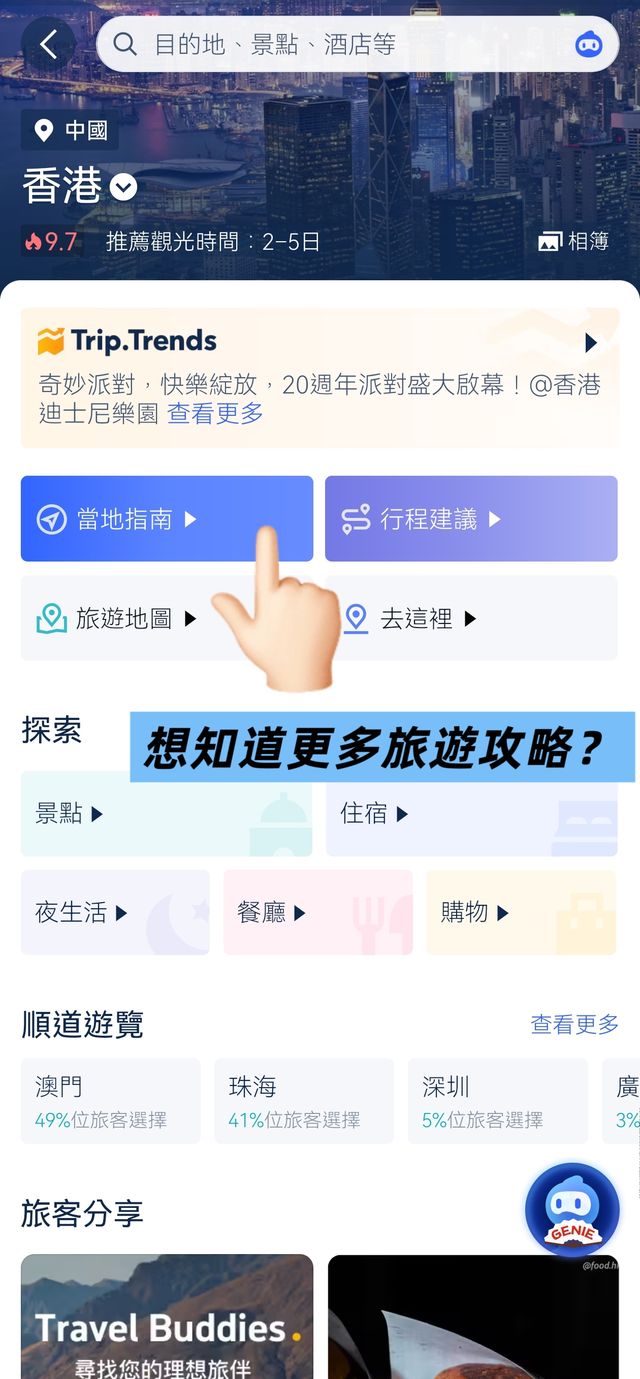Image resolution: width=640 pixels, height=1379 pixels.
Task: Select 珠海 side trip card
Action: tap(304, 1101)
